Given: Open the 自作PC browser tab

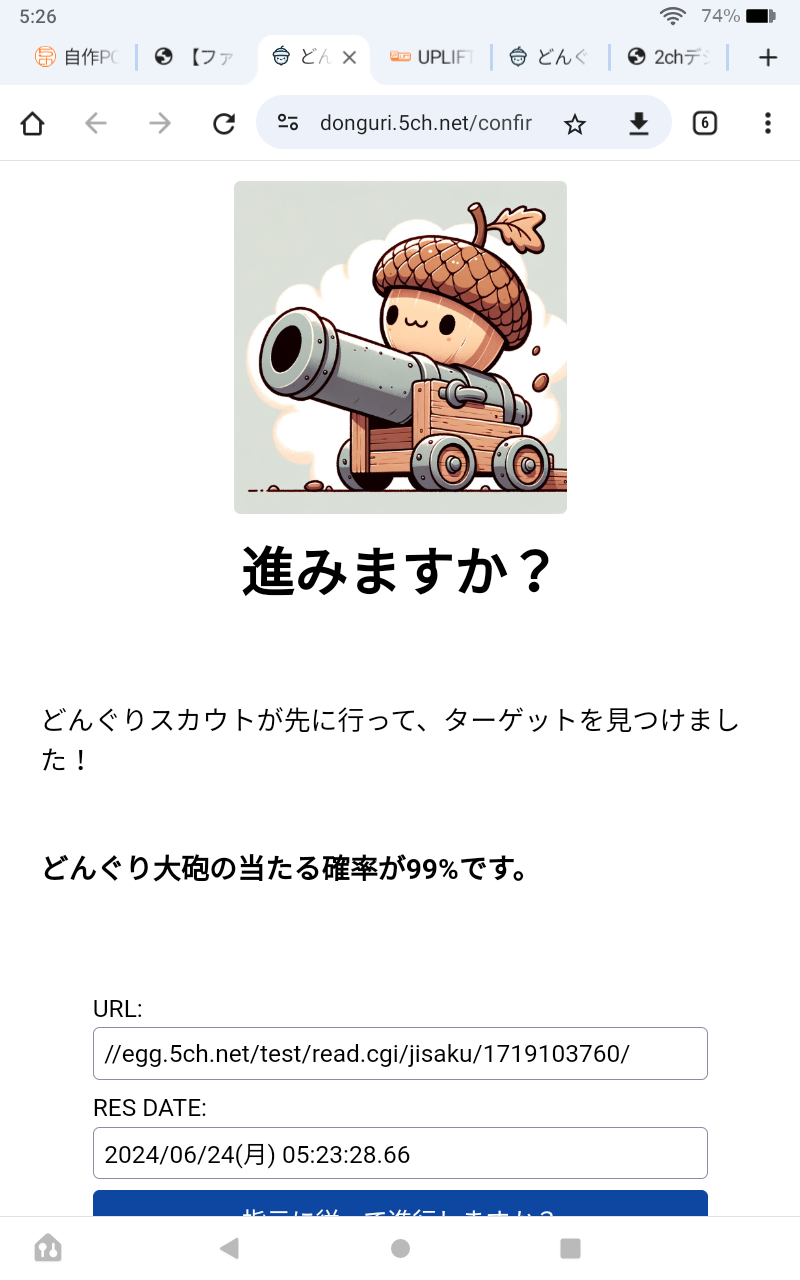Looking at the screenshot, I should coord(76,57).
